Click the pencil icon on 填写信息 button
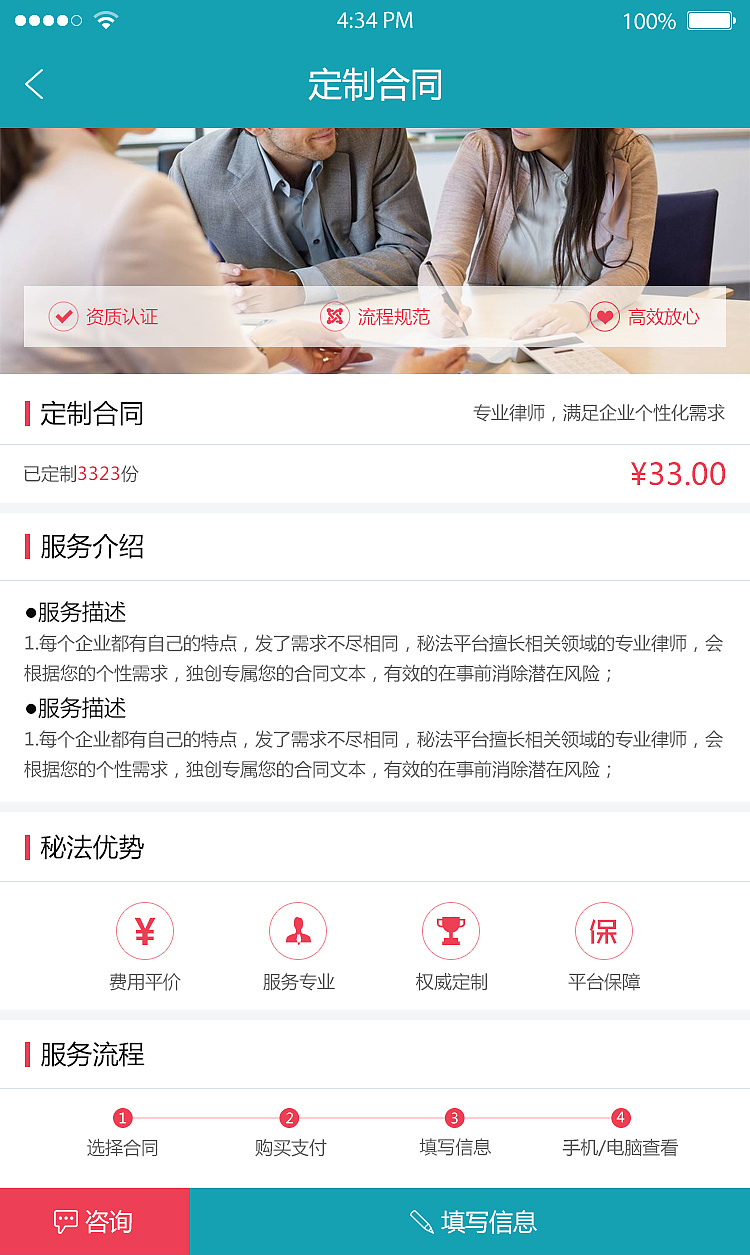750x1255 pixels. (422, 1221)
